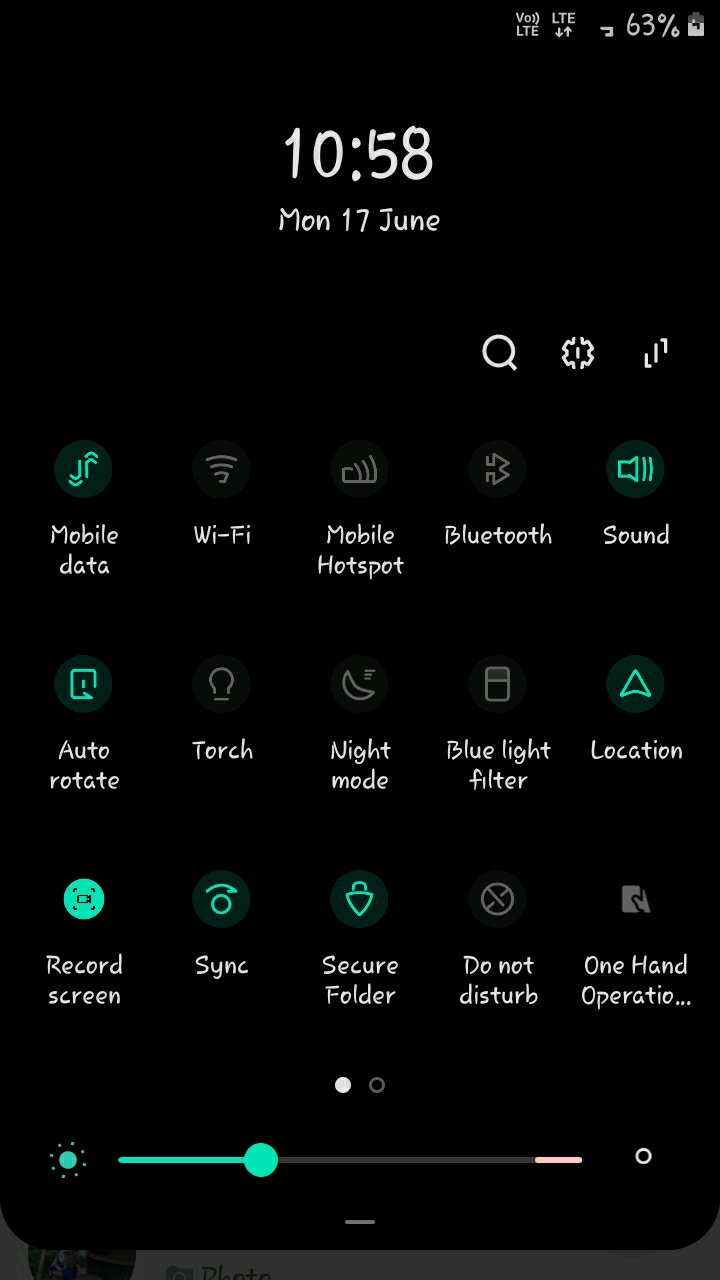720x1280 pixels.
Task: Tap the Secure Folder shield icon
Action: click(x=359, y=899)
